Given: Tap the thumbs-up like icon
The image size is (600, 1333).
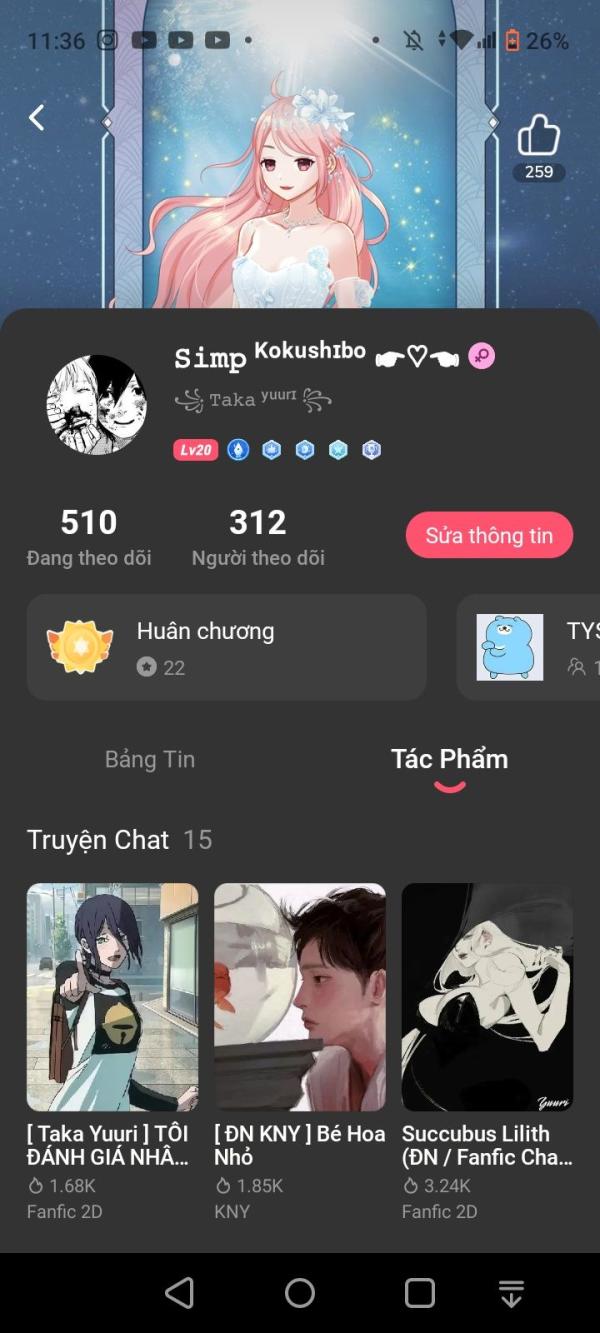Looking at the screenshot, I should (539, 135).
